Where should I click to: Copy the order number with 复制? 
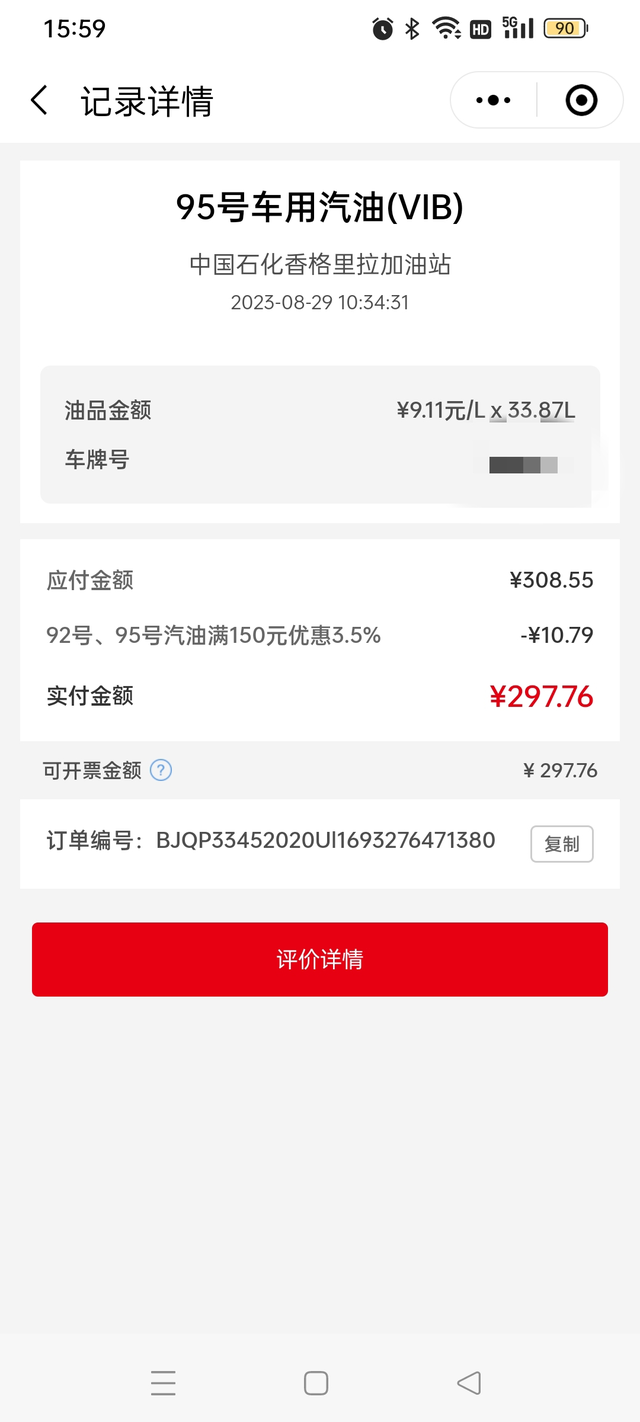coord(562,844)
